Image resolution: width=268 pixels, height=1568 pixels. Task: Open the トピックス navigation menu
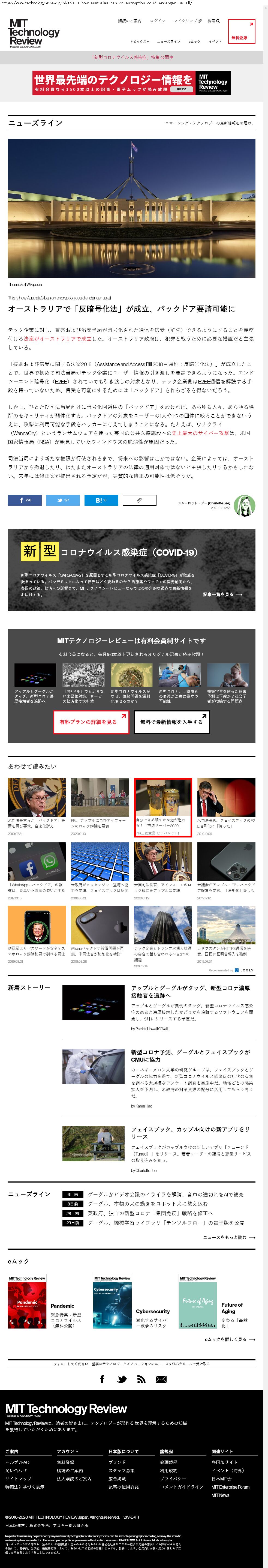tap(138, 41)
